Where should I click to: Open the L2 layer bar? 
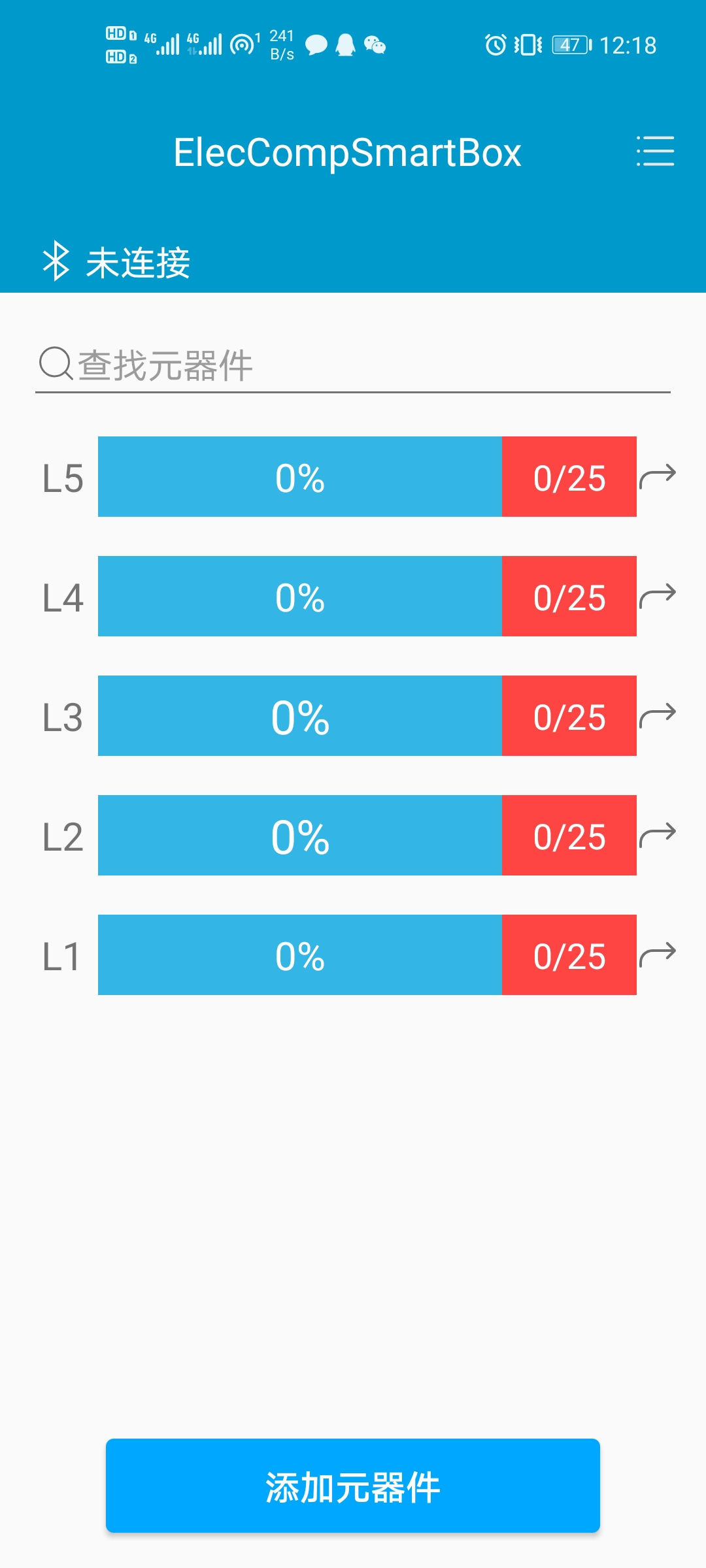click(366, 836)
